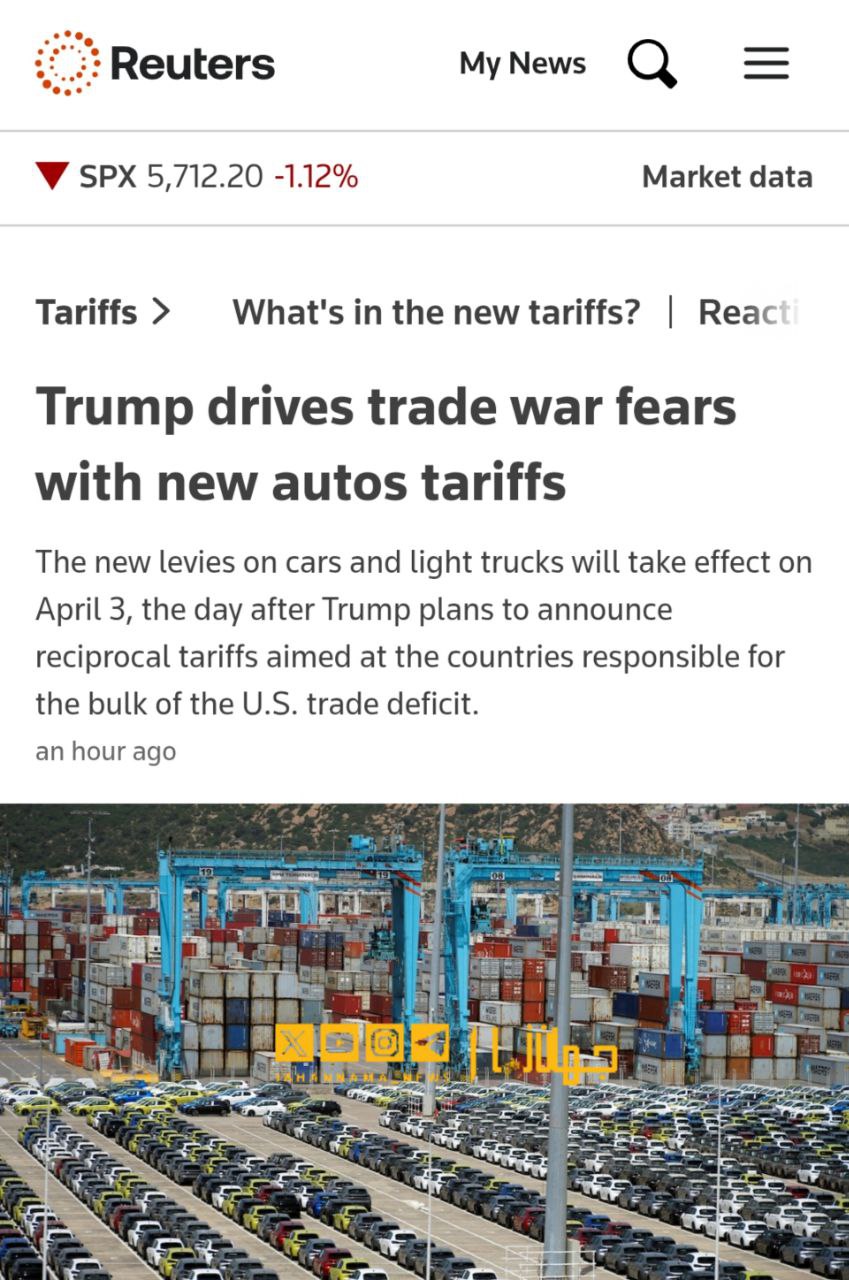Screen dimensions: 849x1280
Task: Open the Tariffs section
Action: tap(103, 312)
